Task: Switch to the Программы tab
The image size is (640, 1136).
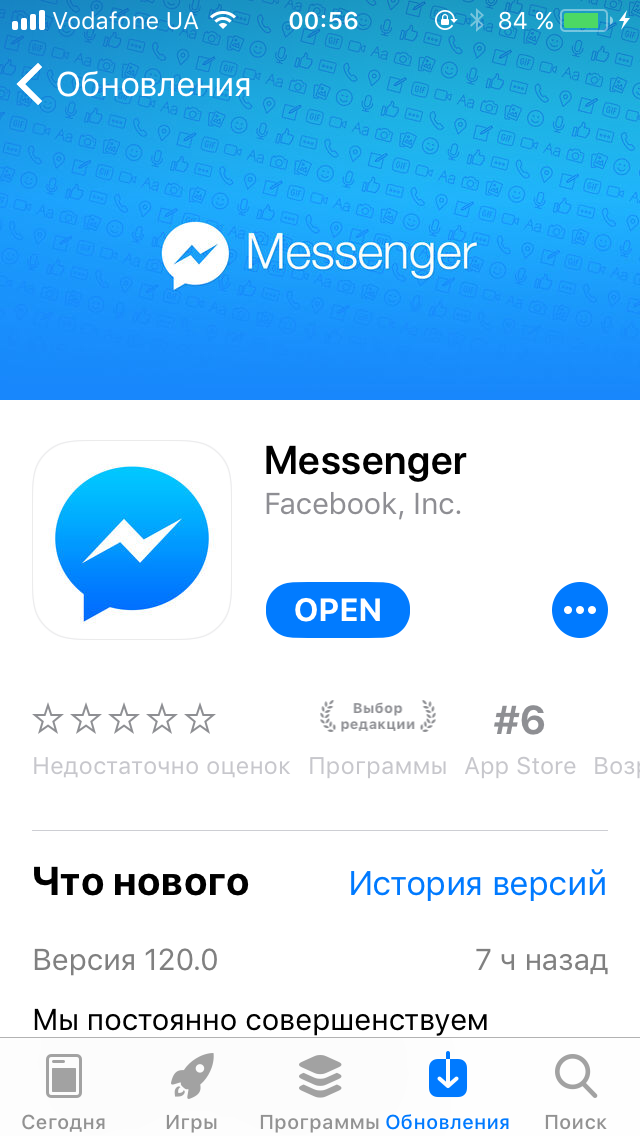Action: 319,1092
